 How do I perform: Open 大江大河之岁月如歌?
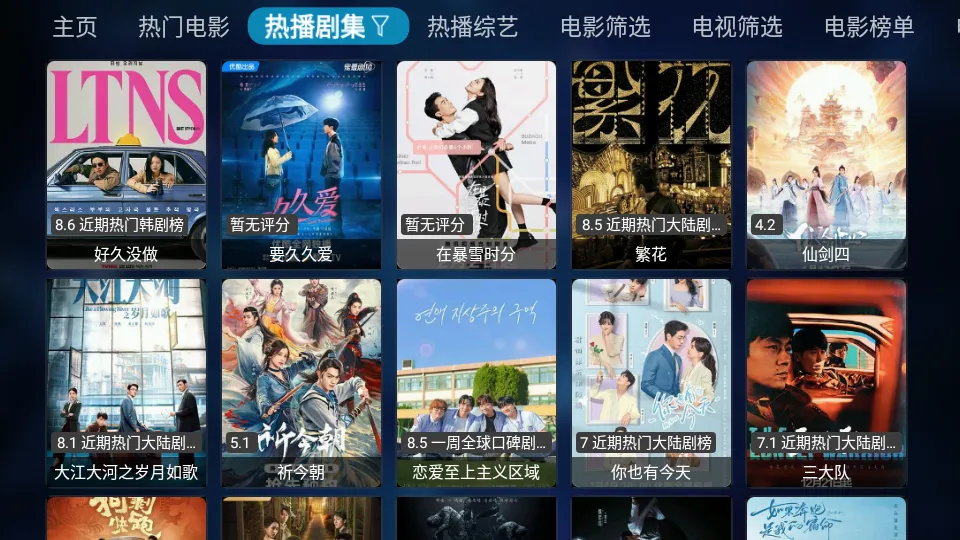(126, 383)
